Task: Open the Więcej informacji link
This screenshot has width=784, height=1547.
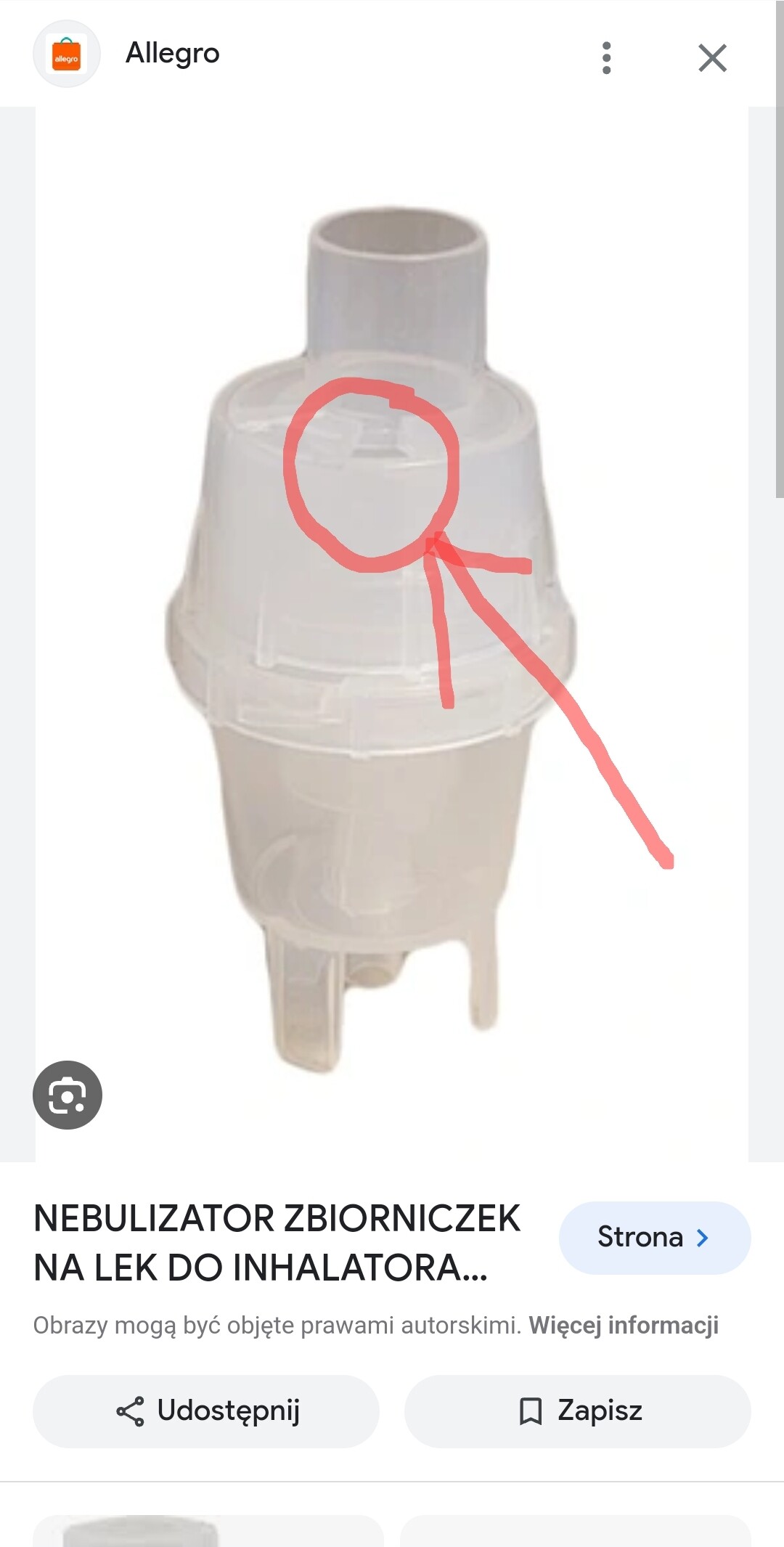Action: point(623,1325)
